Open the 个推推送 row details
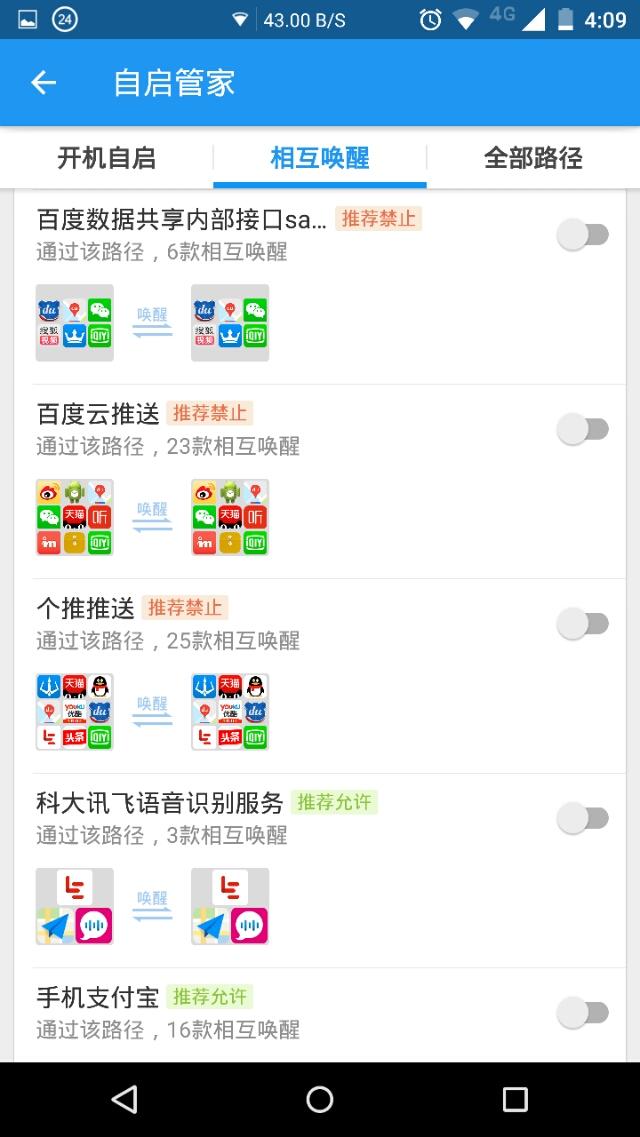 click(x=320, y=676)
